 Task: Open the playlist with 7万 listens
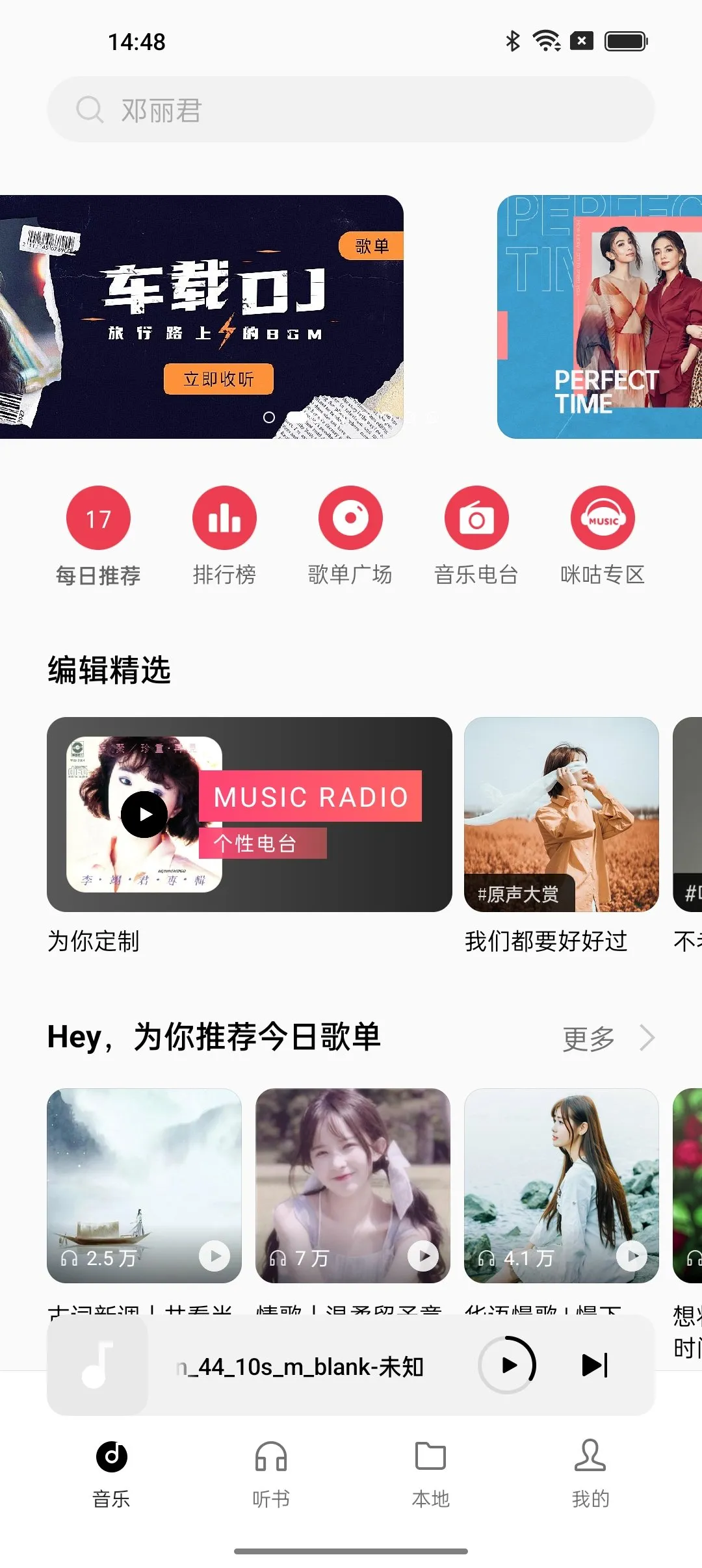tap(352, 1184)
